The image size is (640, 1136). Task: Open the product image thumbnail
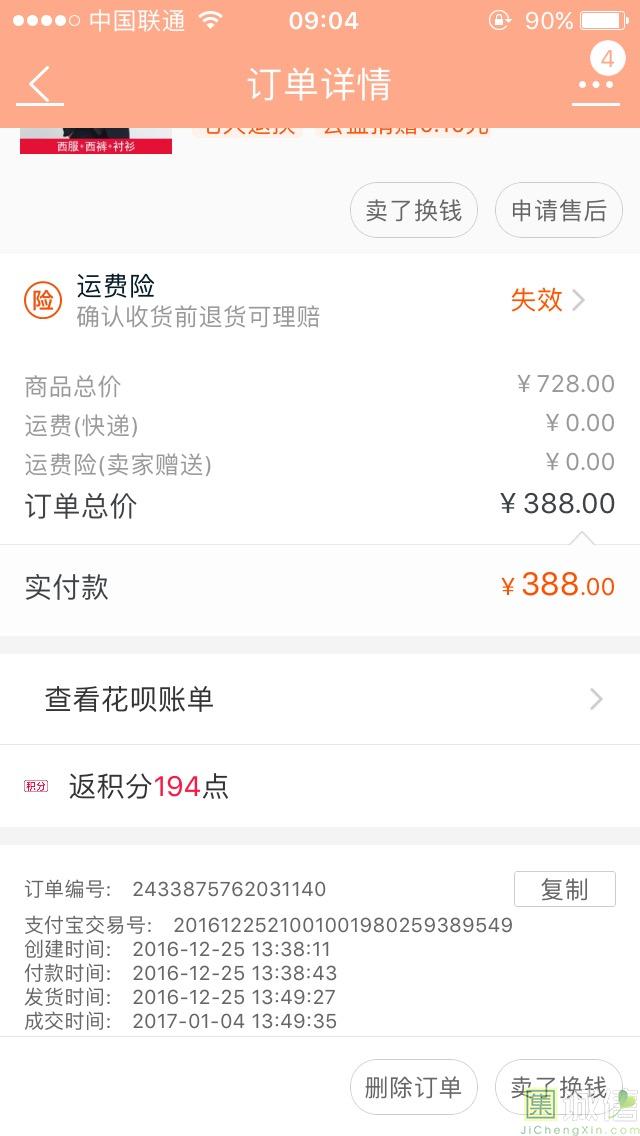(96, 141)
